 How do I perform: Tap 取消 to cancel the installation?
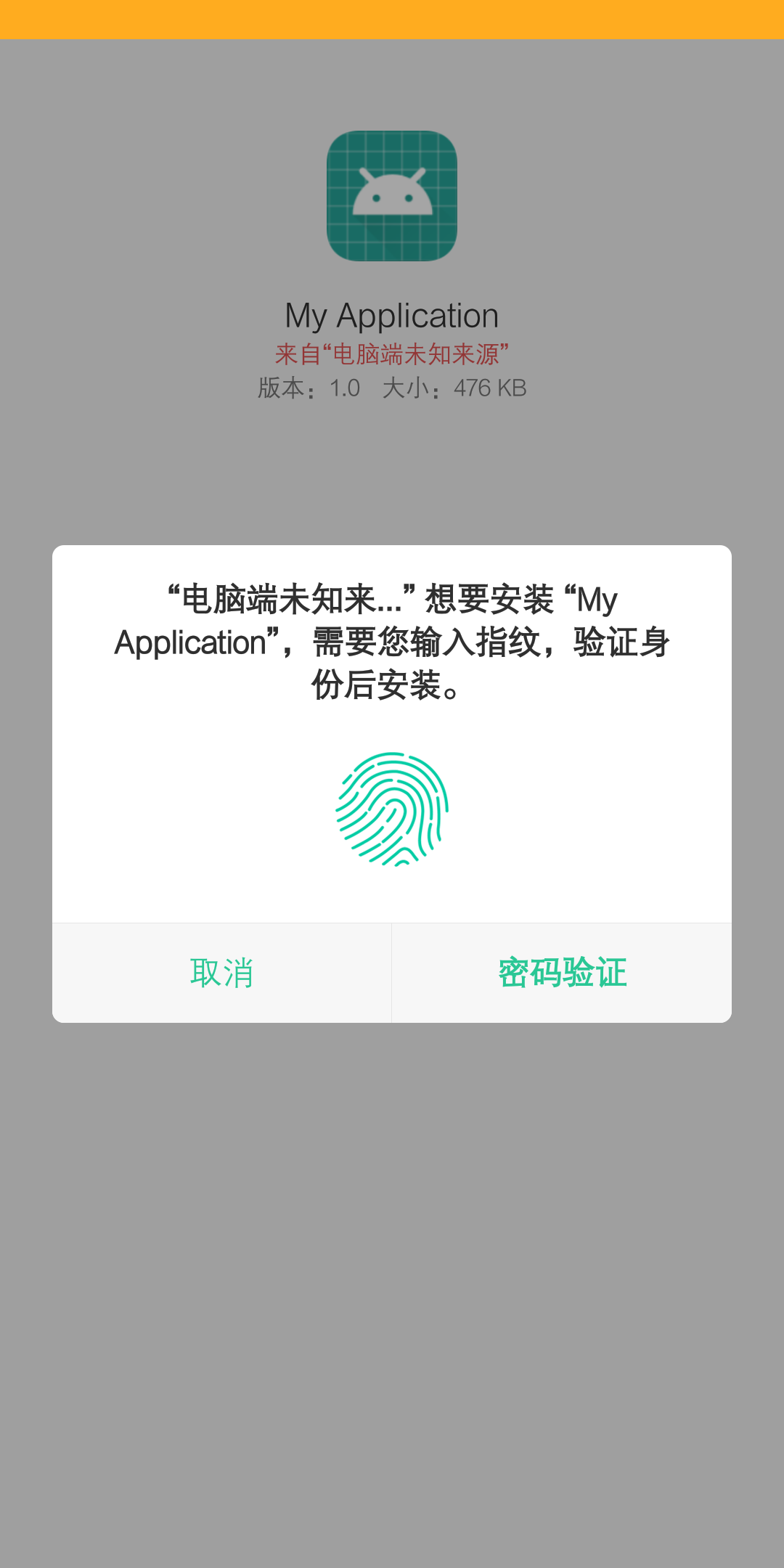pos(221,972)
